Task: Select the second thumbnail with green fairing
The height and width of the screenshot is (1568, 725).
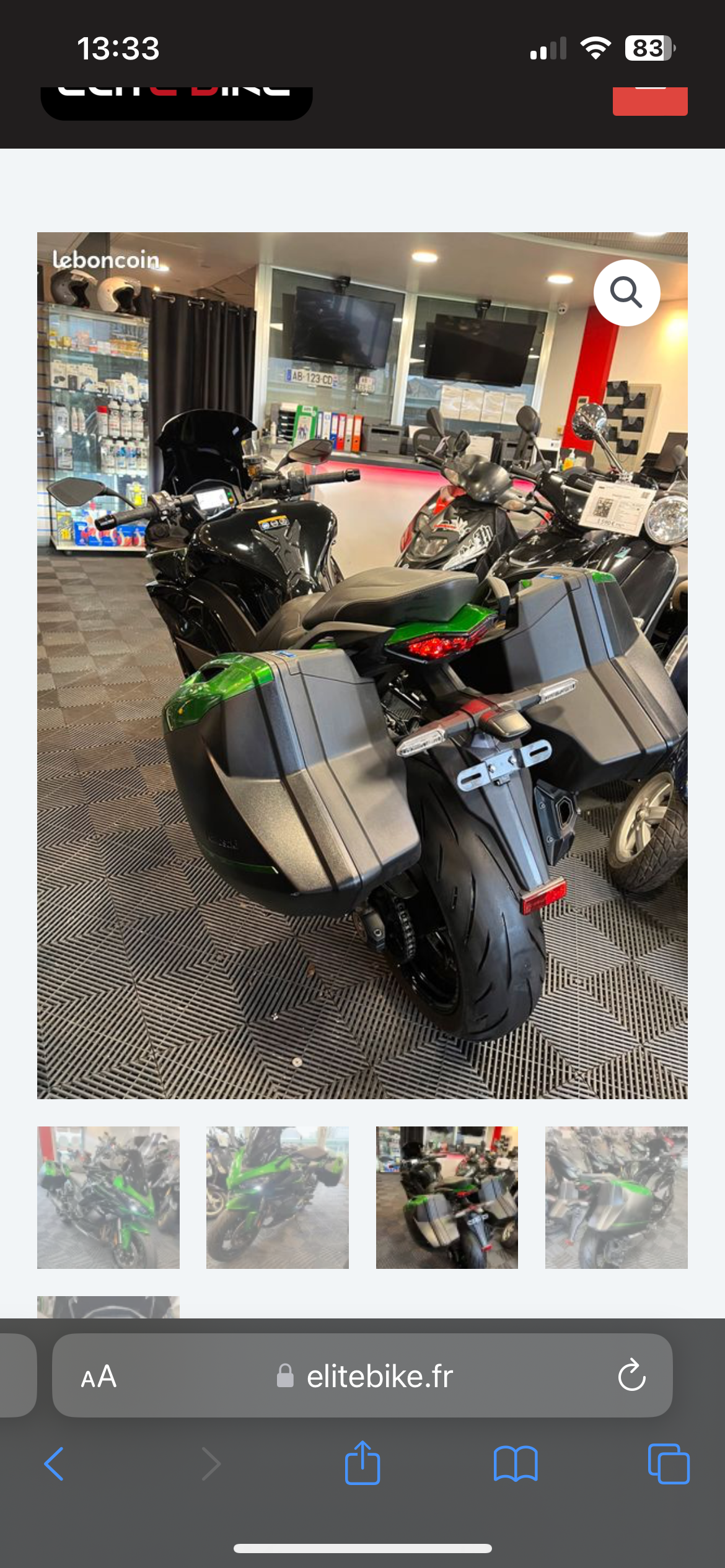Action: click(278, 1197)
